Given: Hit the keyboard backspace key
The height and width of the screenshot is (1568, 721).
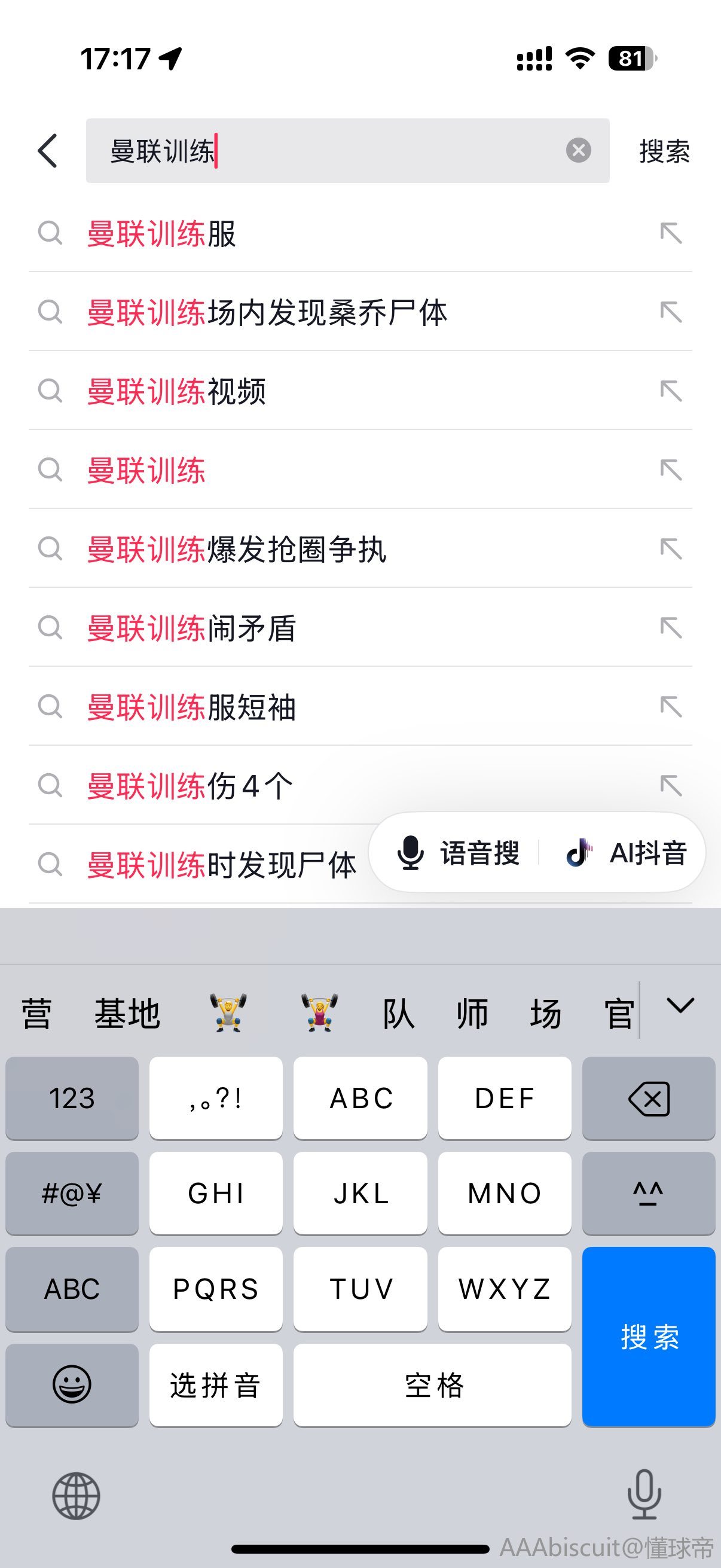Looking at the screenshot, I should pos(649,1098).
